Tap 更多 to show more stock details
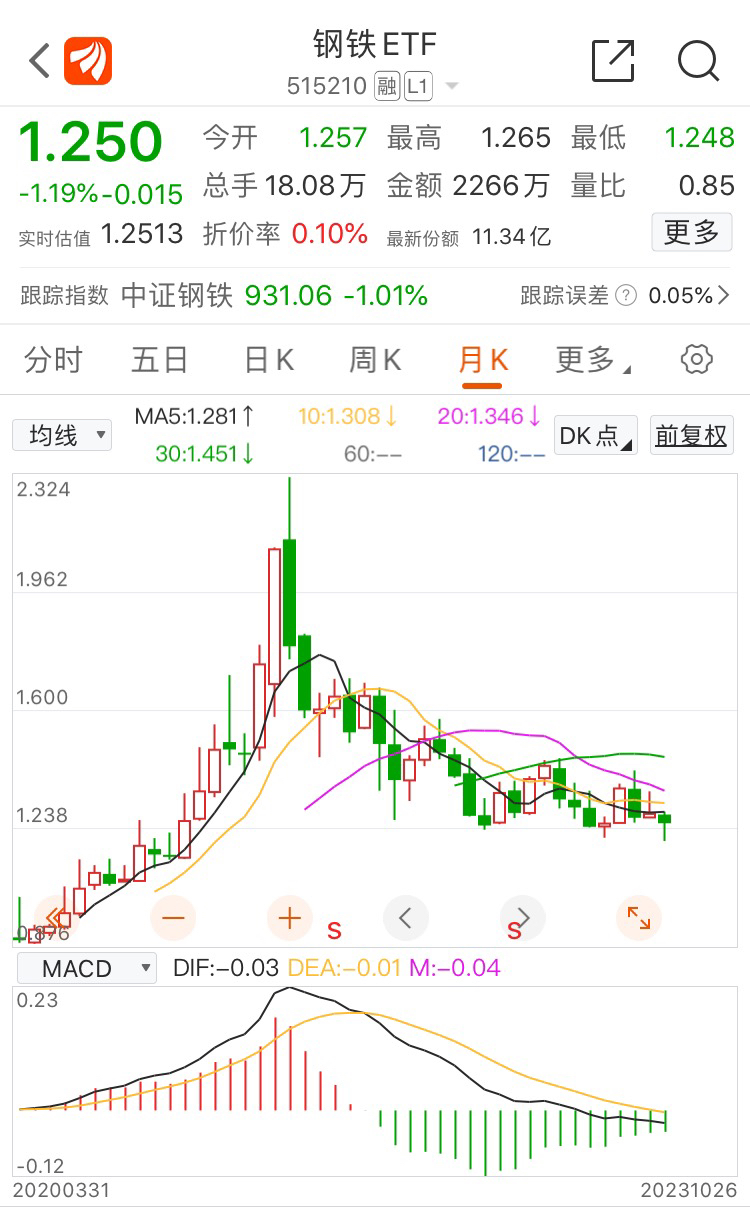The height and width of the screenshot is (1228, 750). pos(691,232)
